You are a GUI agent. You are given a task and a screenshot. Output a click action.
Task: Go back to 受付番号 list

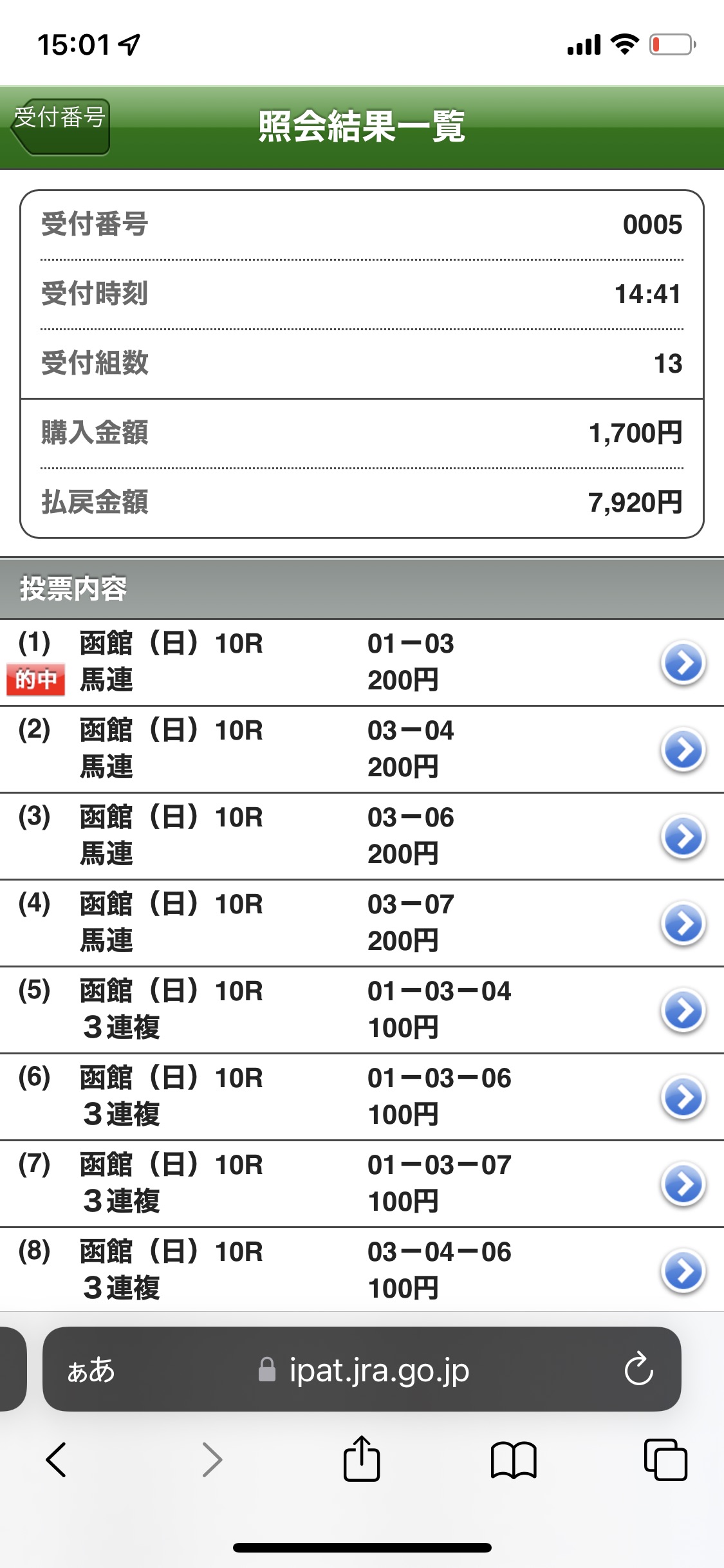60,126
